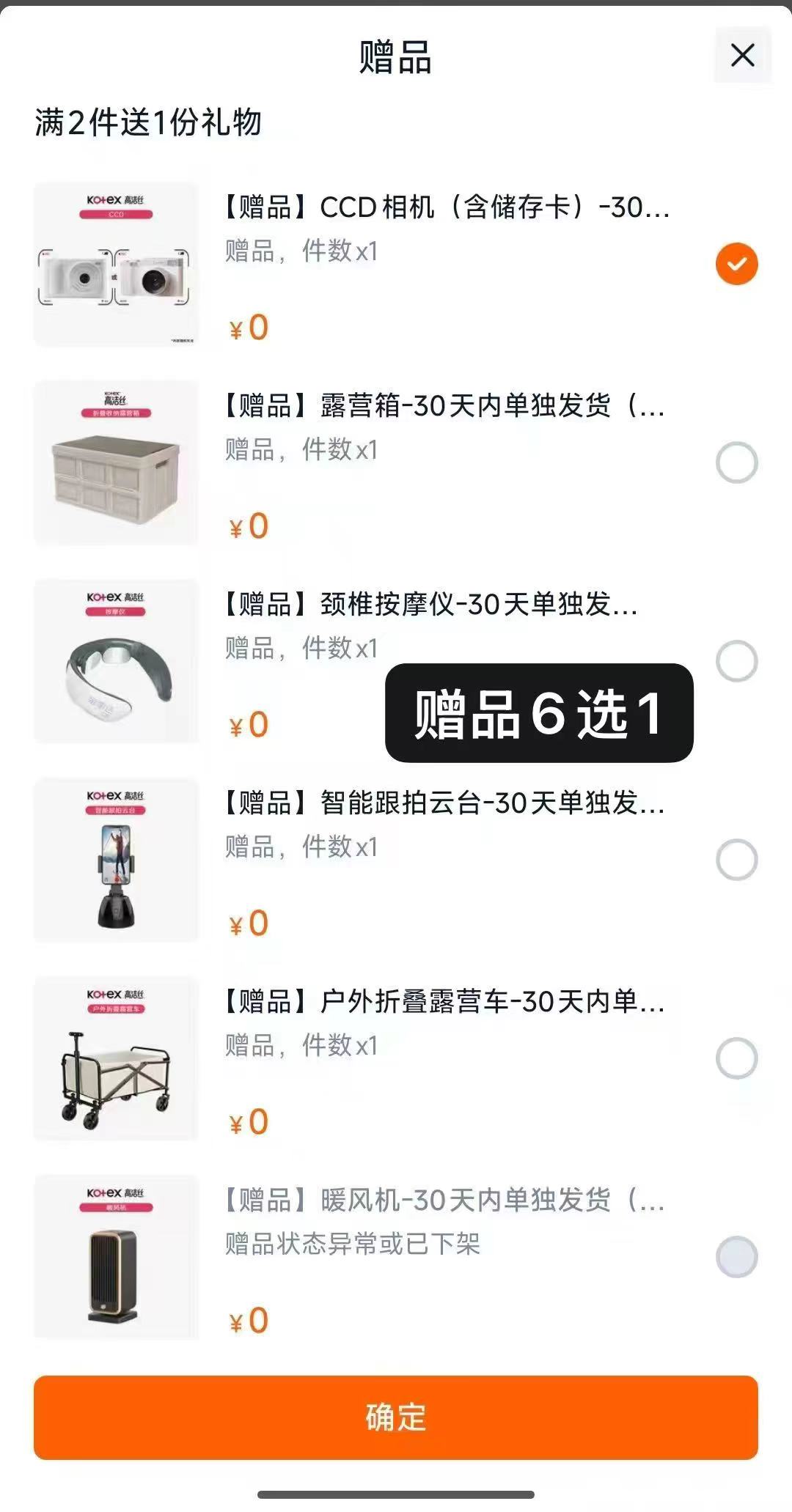Open the neck massager gift image
This screenshot has height=1512, width=792.
pyautogui.click(x=117, y=660)
